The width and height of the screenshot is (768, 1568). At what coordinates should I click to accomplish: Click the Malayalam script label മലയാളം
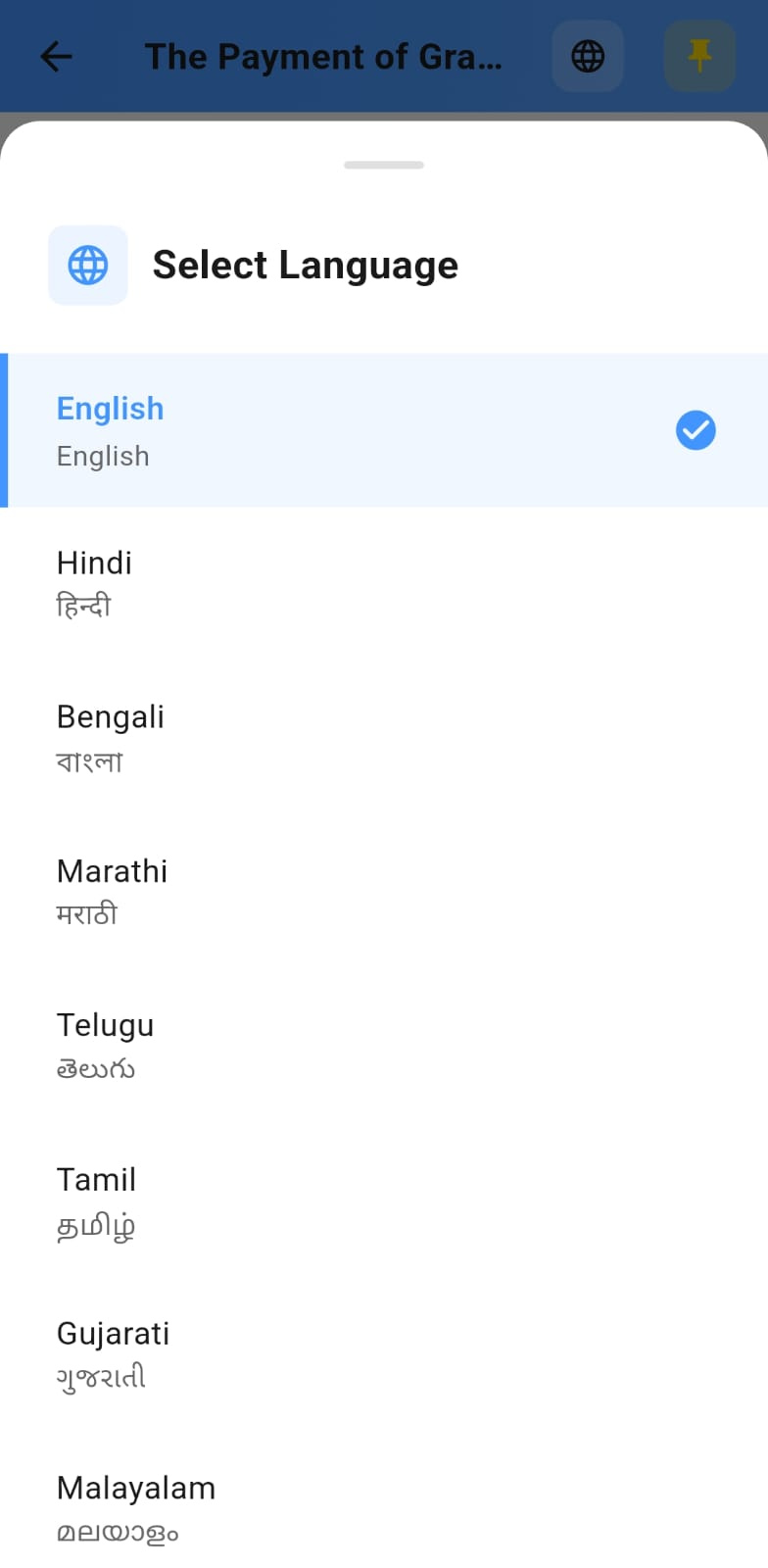click(x=117, y=1533)
